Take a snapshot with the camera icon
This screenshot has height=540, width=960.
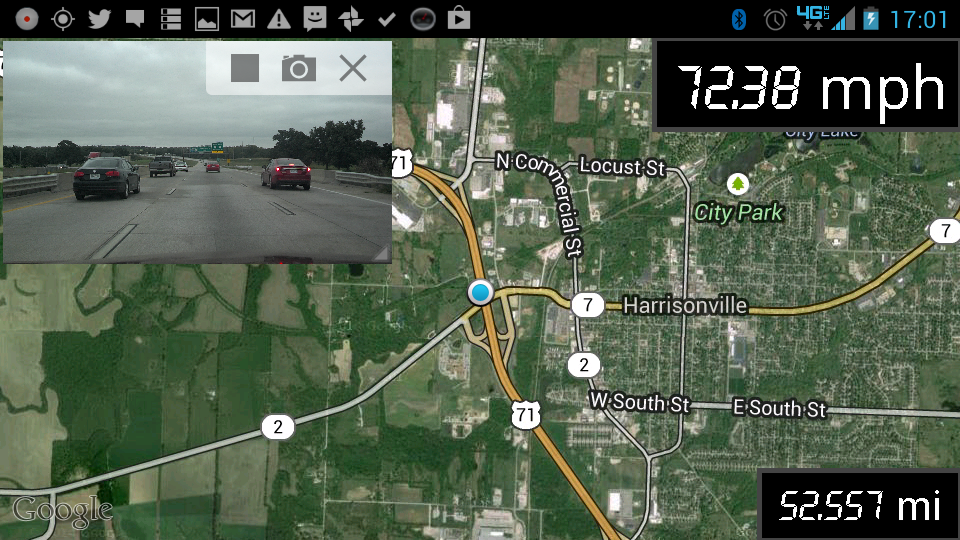point(298,68)
